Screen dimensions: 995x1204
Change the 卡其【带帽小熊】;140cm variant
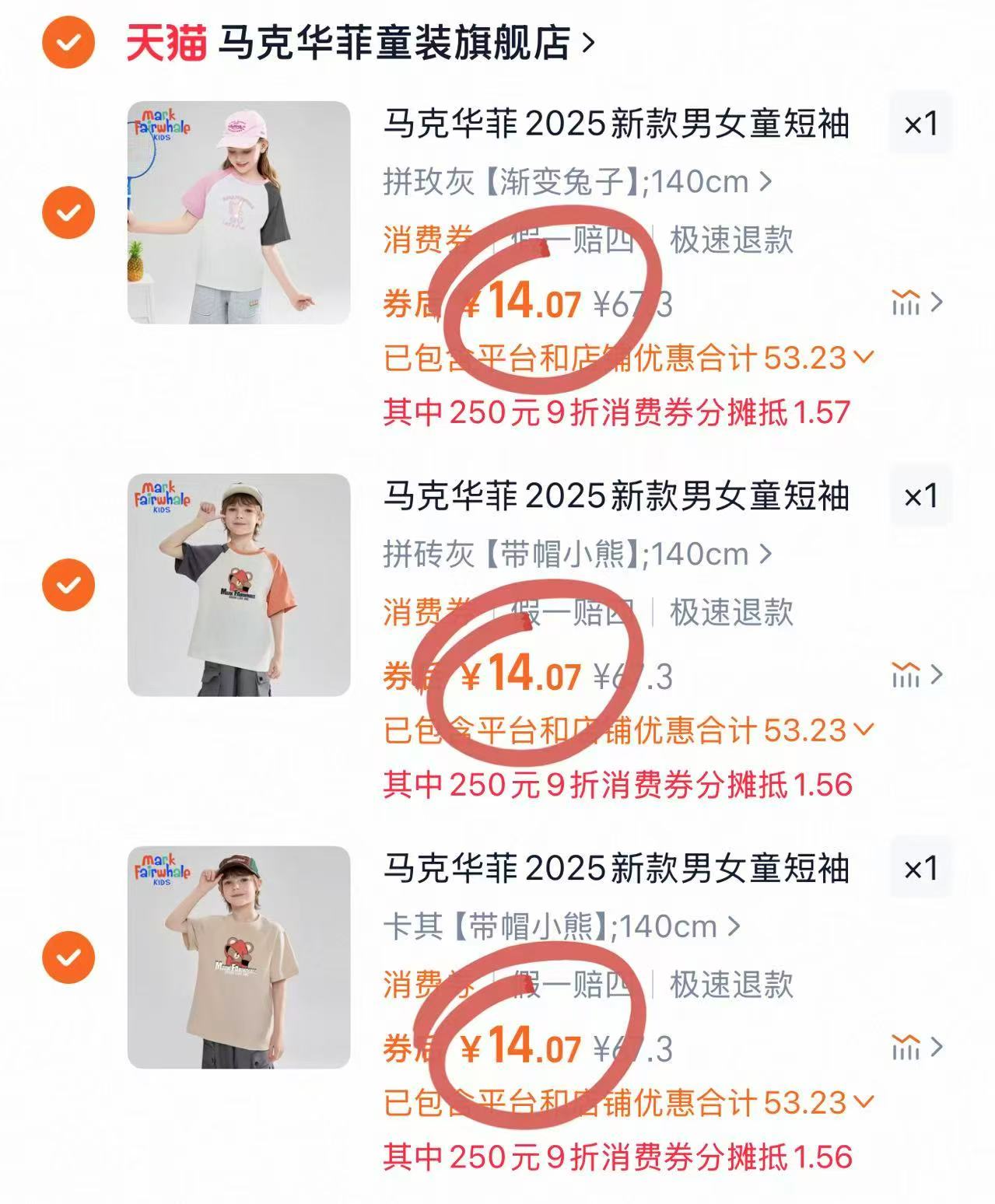[562, 927]
